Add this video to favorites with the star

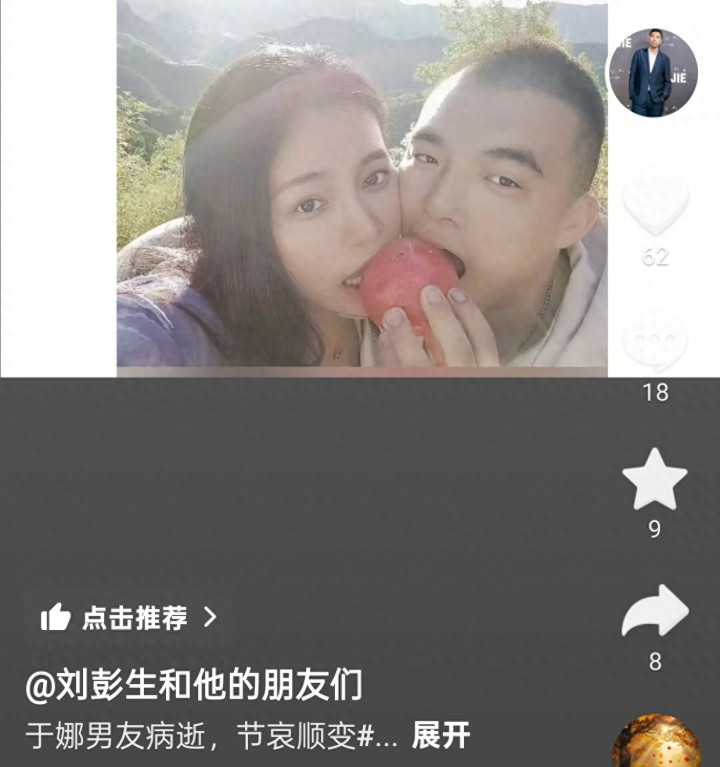pos(655,480)
